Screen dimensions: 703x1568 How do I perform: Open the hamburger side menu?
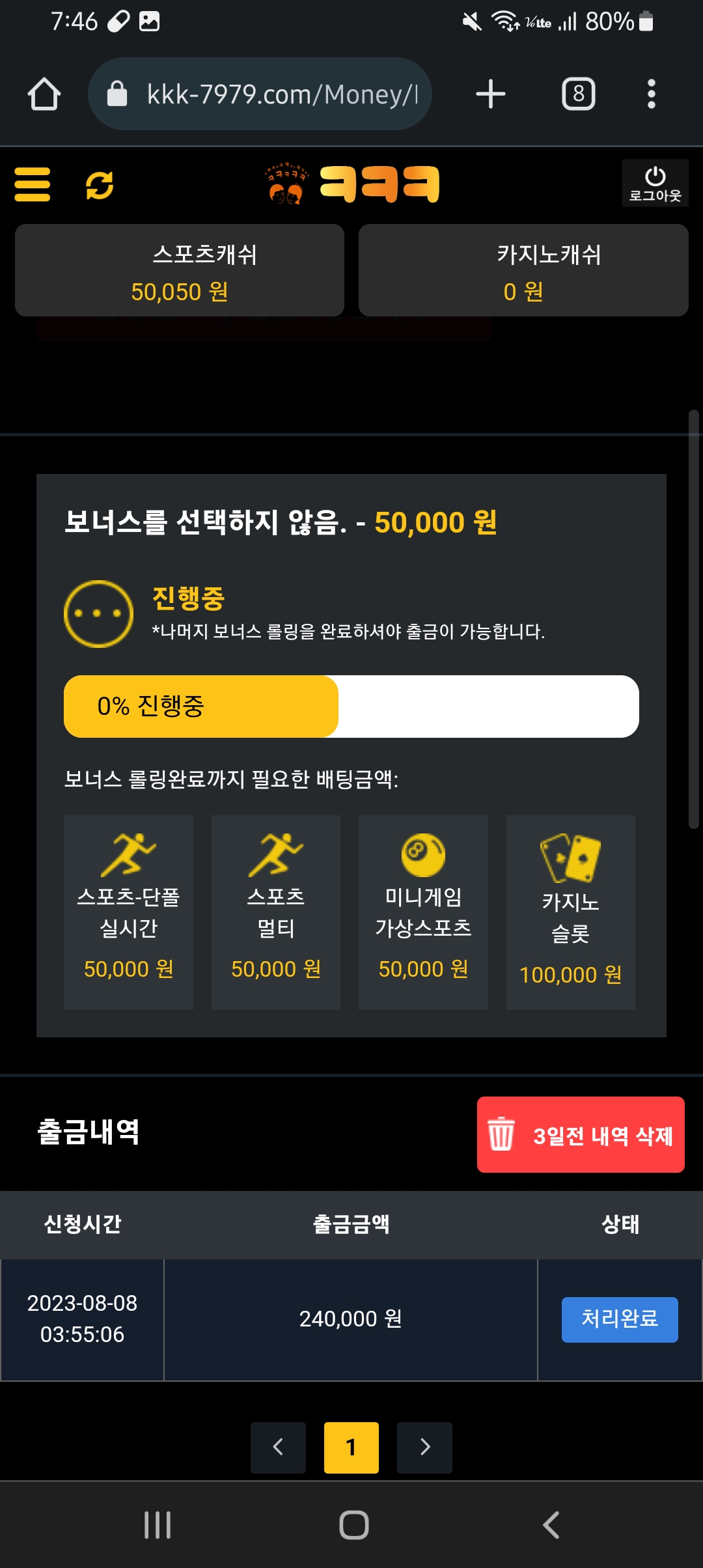coord(32,184)
